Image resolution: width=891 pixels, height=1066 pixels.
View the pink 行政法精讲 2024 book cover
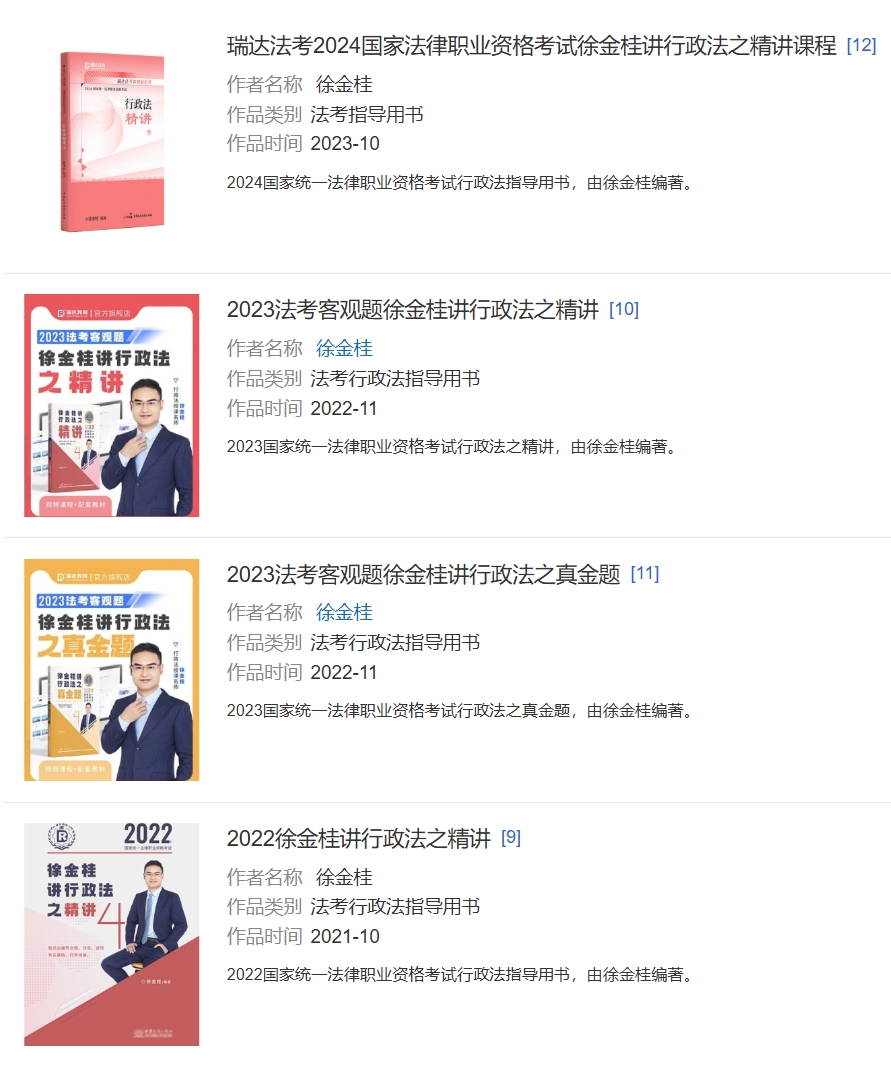112,141
